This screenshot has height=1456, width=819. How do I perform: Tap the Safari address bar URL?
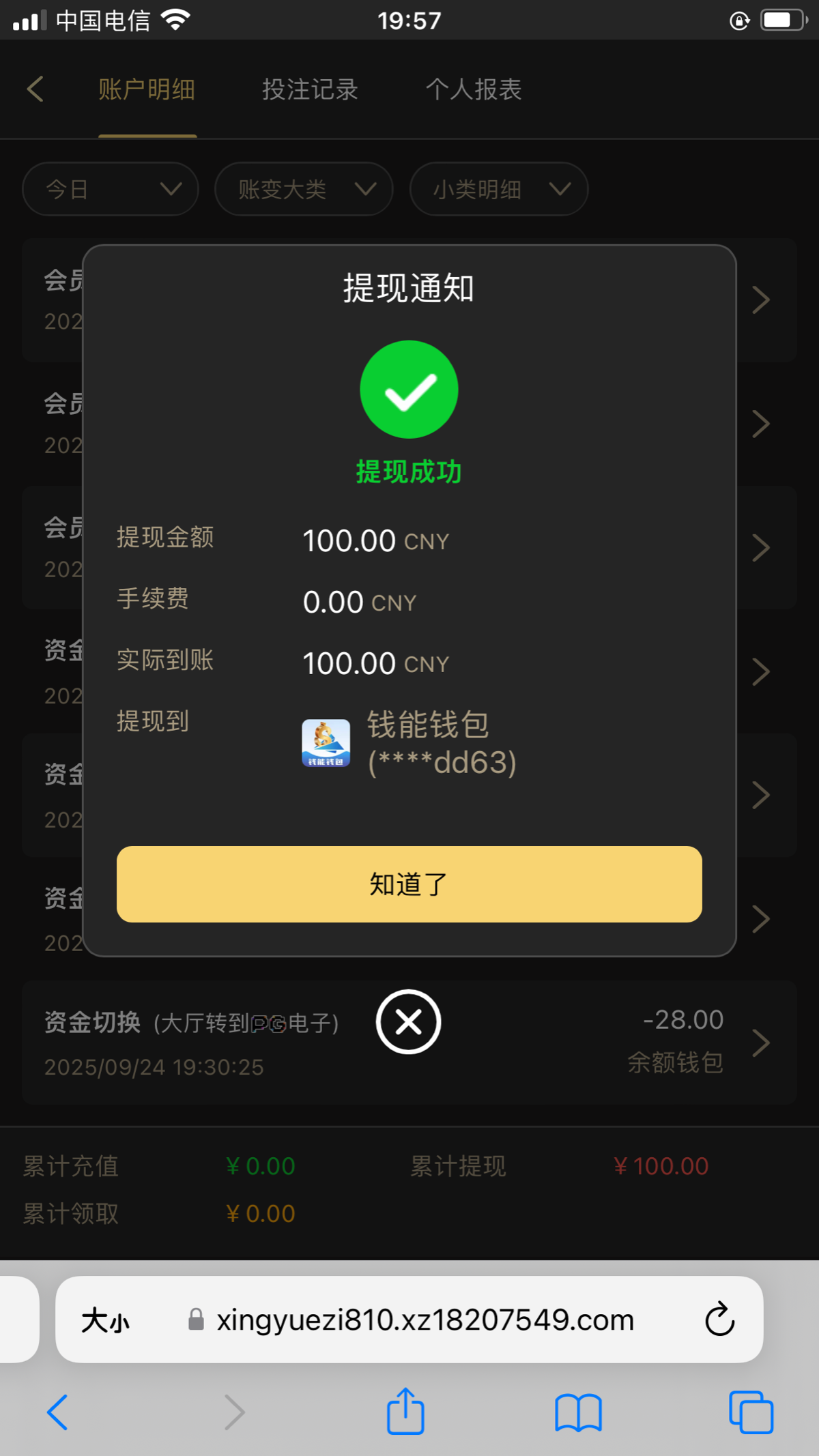pos(425,1320)
